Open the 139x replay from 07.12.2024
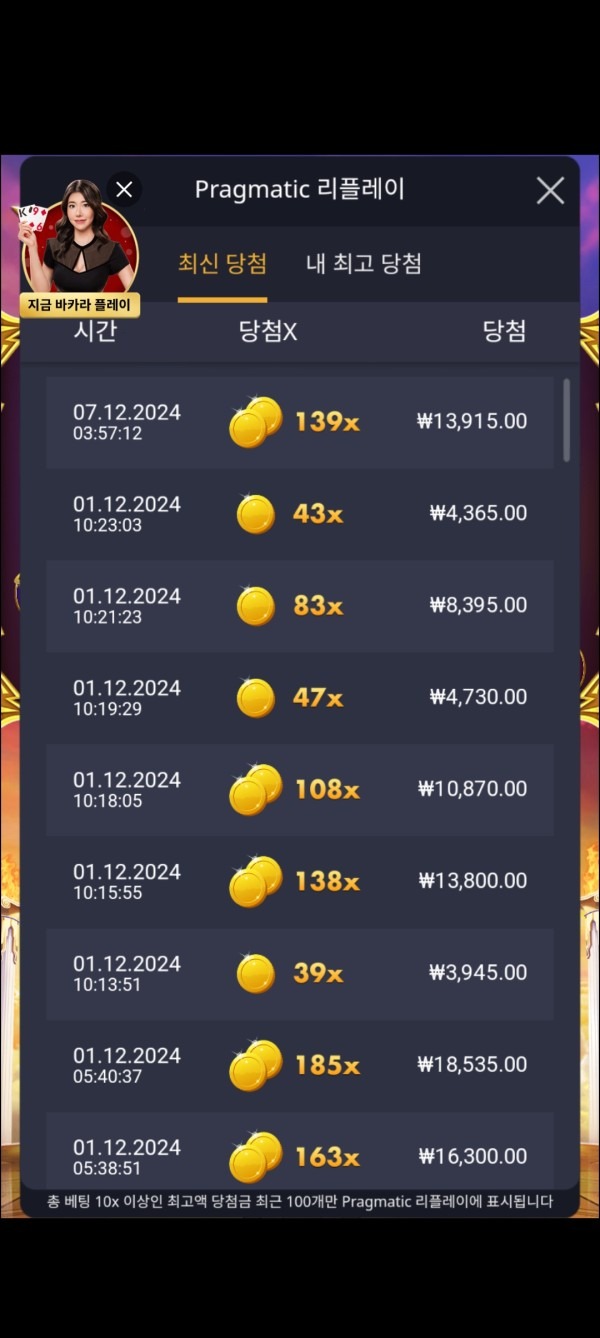 pyautogui.click(x=300, y=422)
